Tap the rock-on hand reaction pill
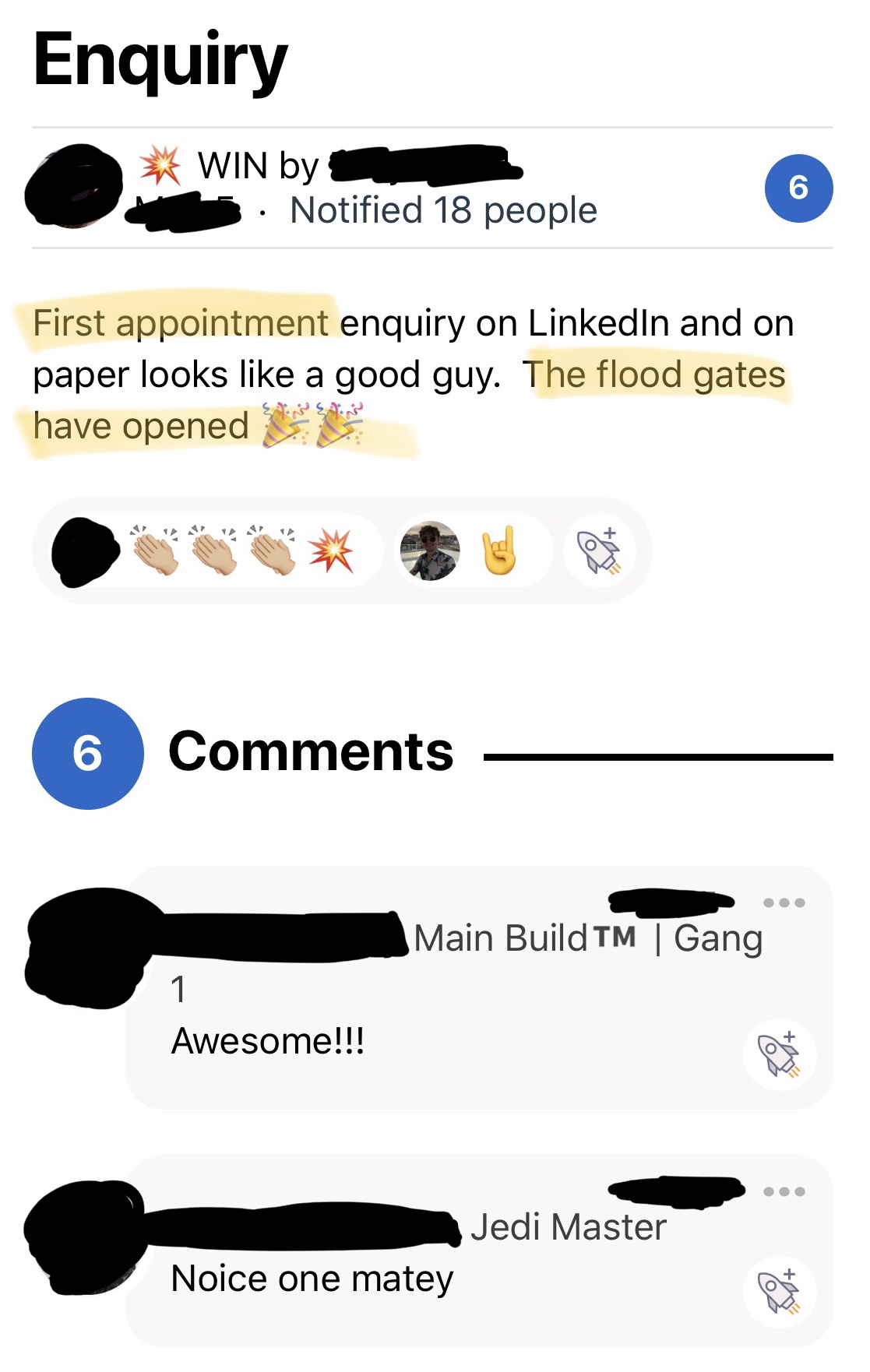Viewport: 870px width, 1372px height. 472,551
